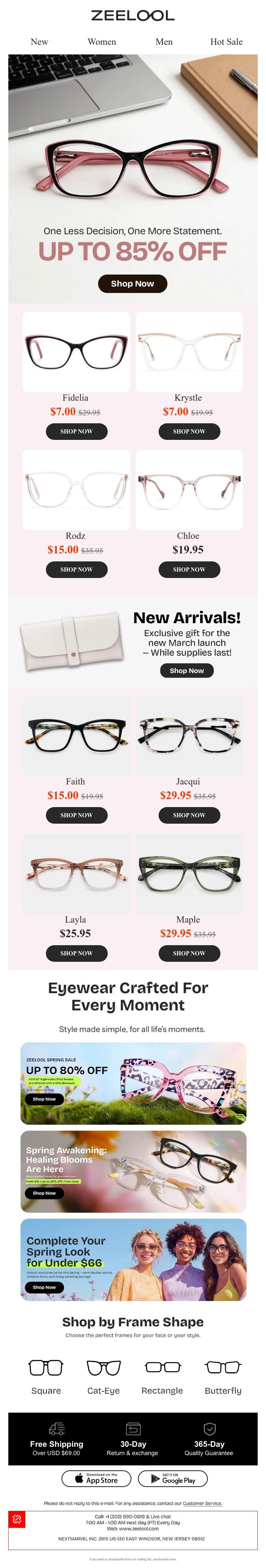Tap Shop Now under Up To 85% Off
Viewport: 266px width, 1568px height.
tap(132, 284)
